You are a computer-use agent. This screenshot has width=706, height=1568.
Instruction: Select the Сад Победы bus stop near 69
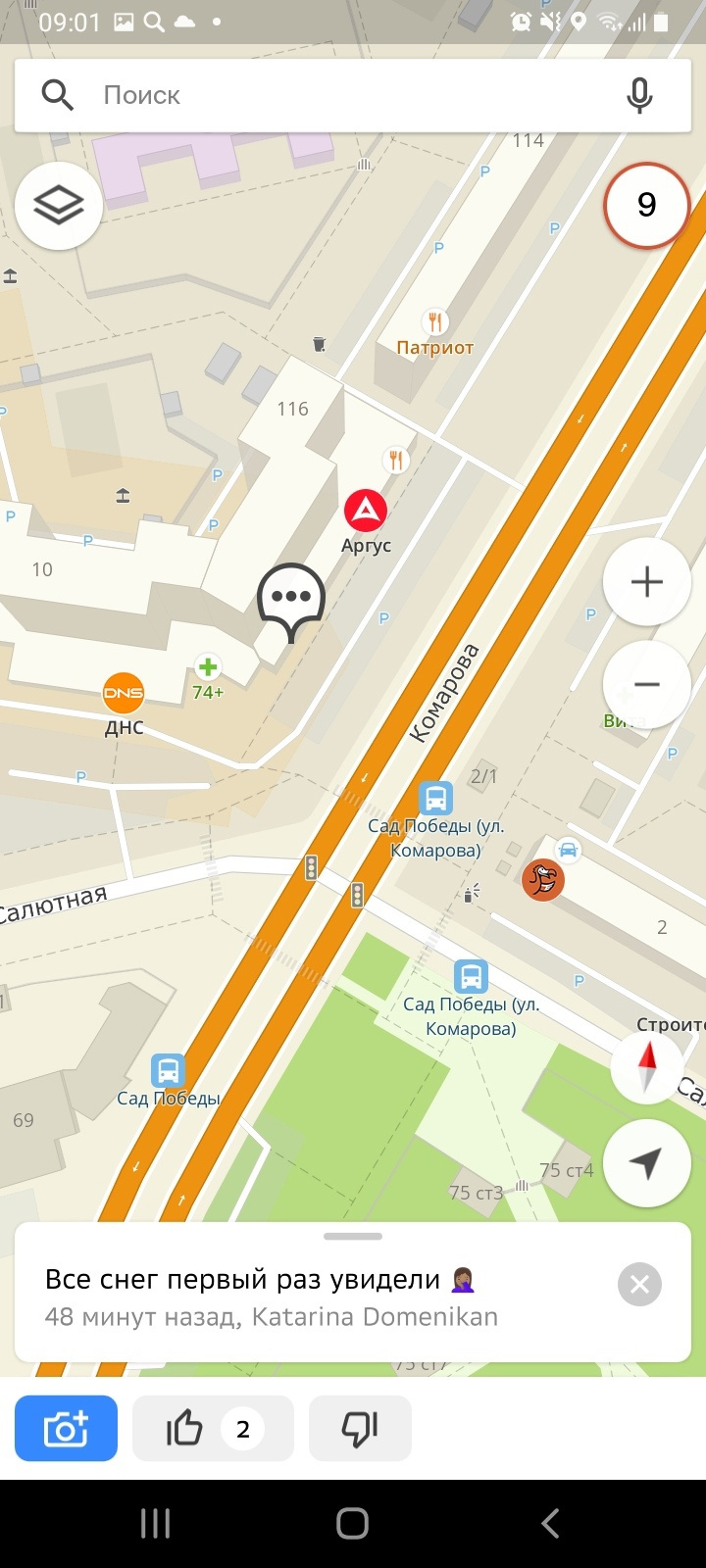pos(168,1071)
